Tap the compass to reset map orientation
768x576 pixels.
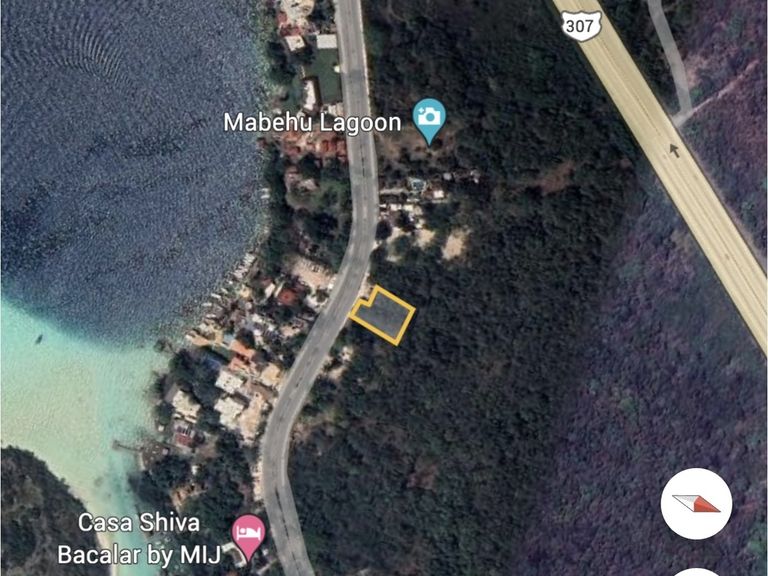(x=696, y=504)
